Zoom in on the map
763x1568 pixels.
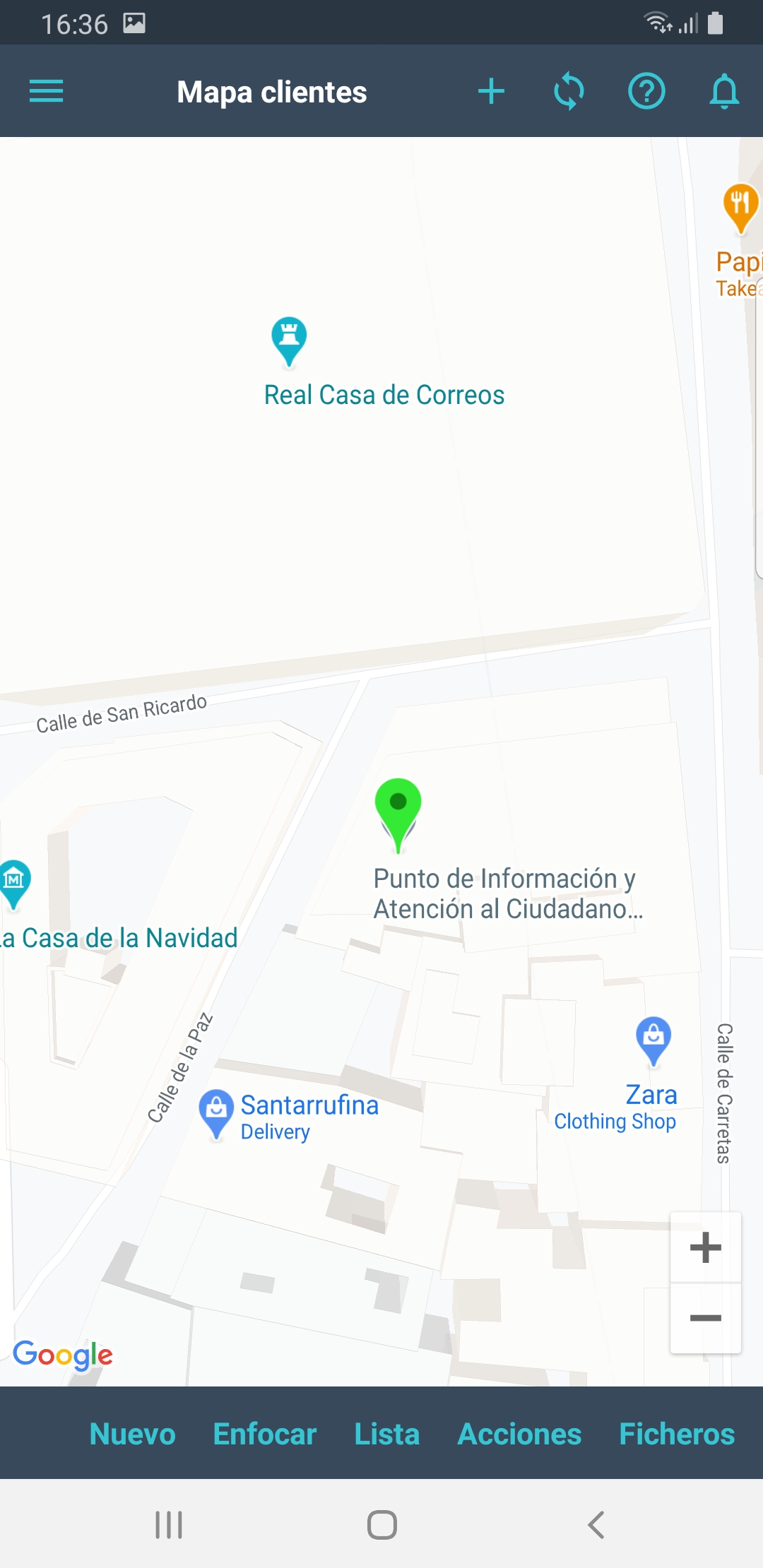pyautogui.click(x=705, y=1247)
